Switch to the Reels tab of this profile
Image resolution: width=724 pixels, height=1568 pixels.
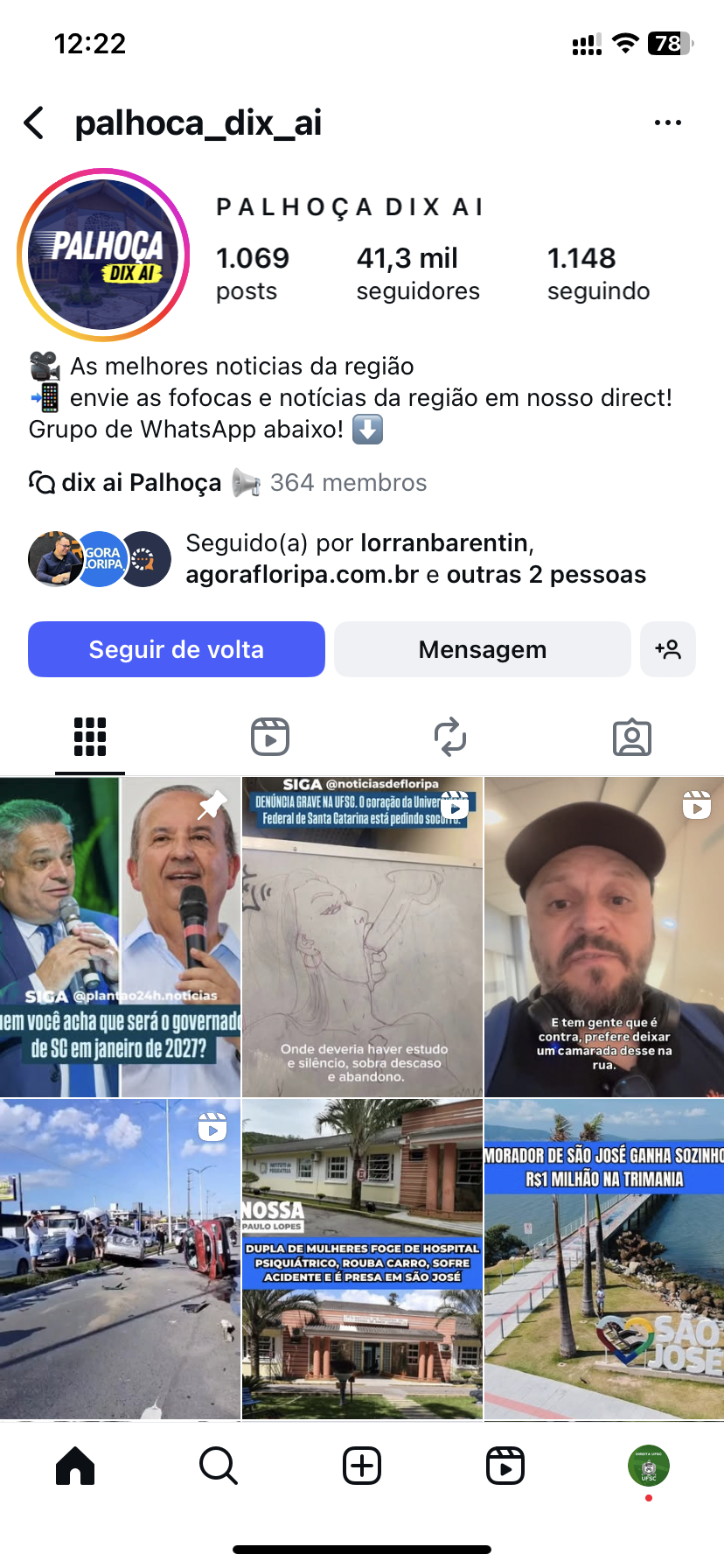270,737
